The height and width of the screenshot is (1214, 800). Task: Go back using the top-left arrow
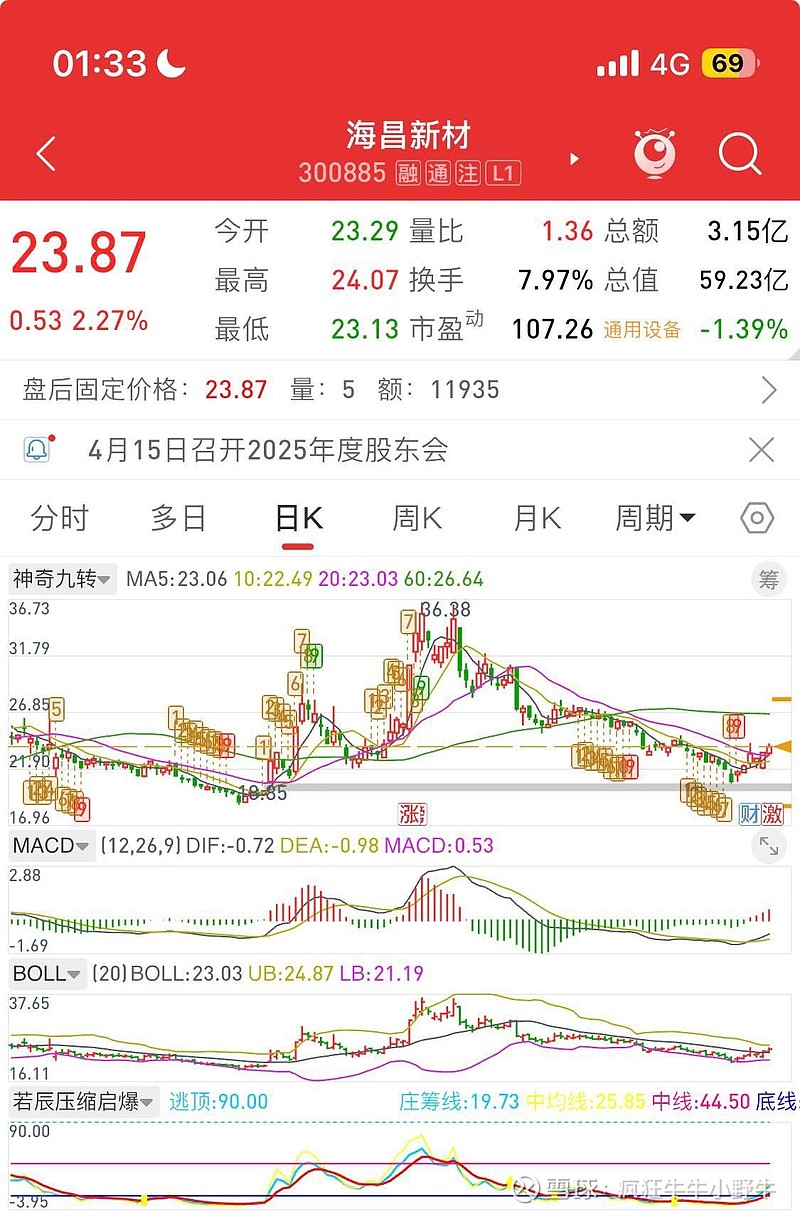(46, 155)
